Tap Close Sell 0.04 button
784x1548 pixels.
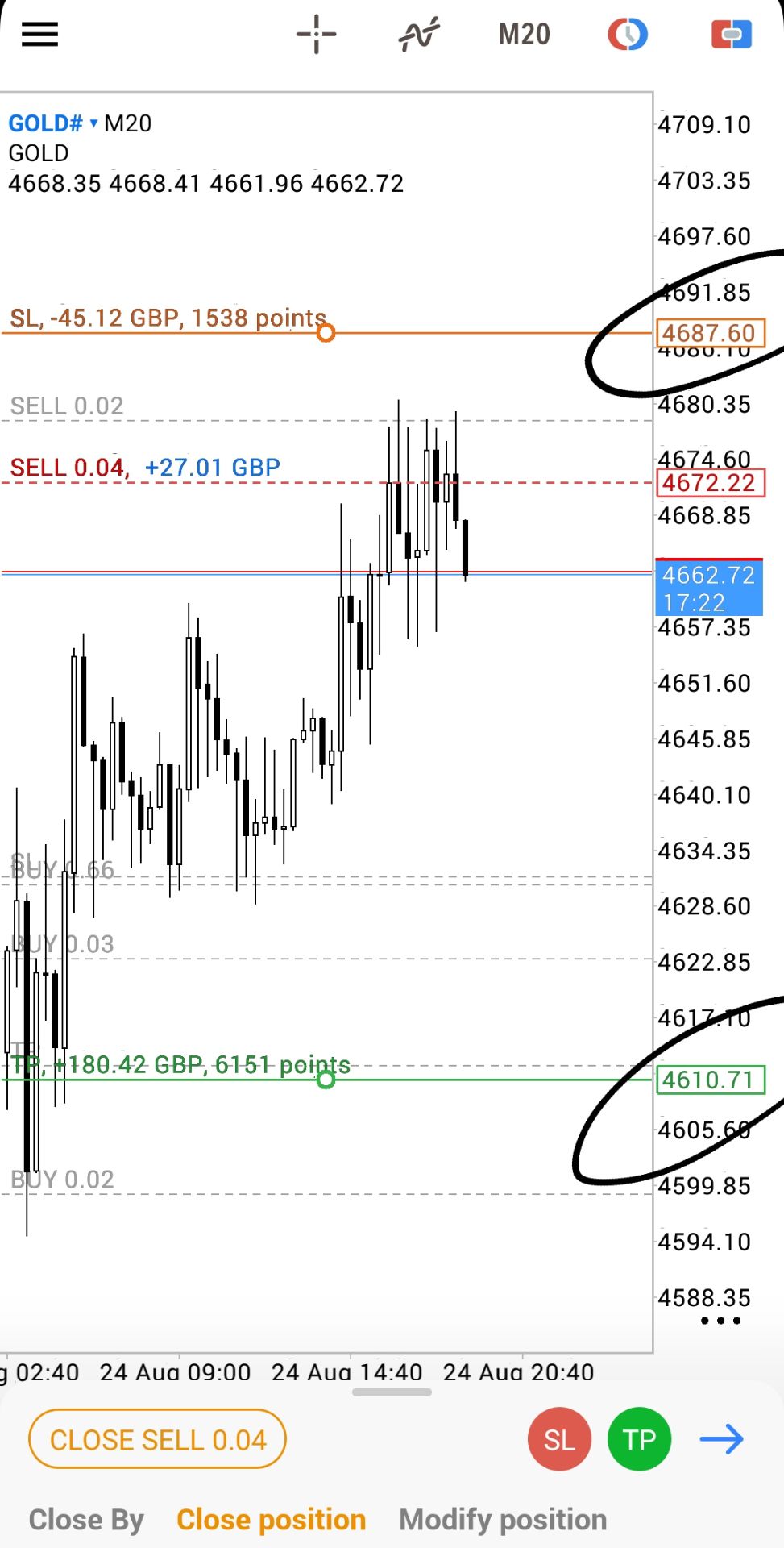(158, 1439)
